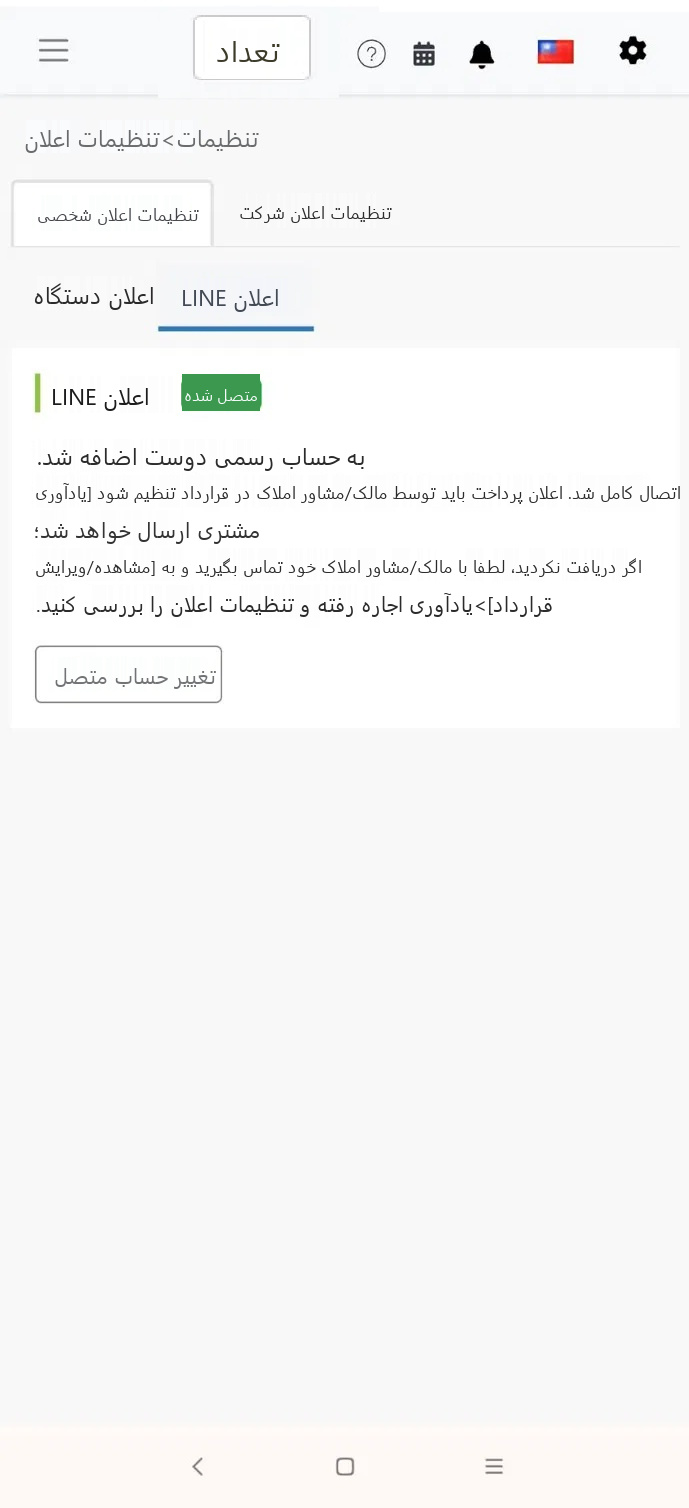Go to the system home screen
The width and height of the screenshot is (689, 1508).
[x=345, y=1466]
